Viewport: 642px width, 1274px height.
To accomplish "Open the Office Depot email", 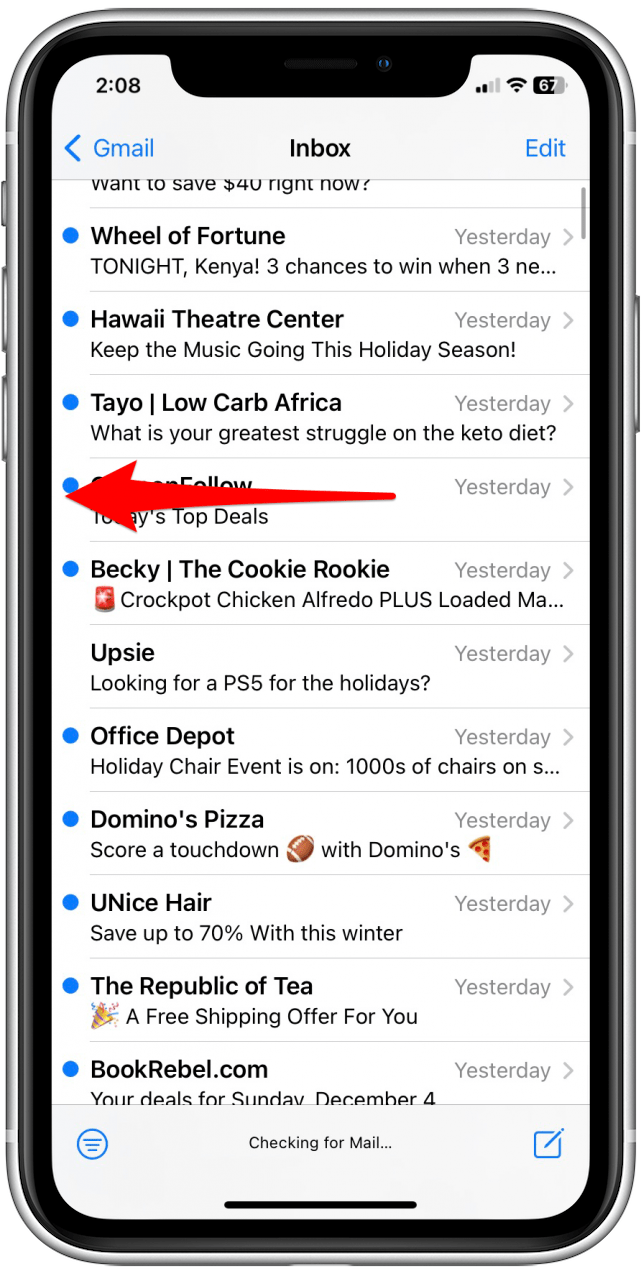I will click(320, 751).
